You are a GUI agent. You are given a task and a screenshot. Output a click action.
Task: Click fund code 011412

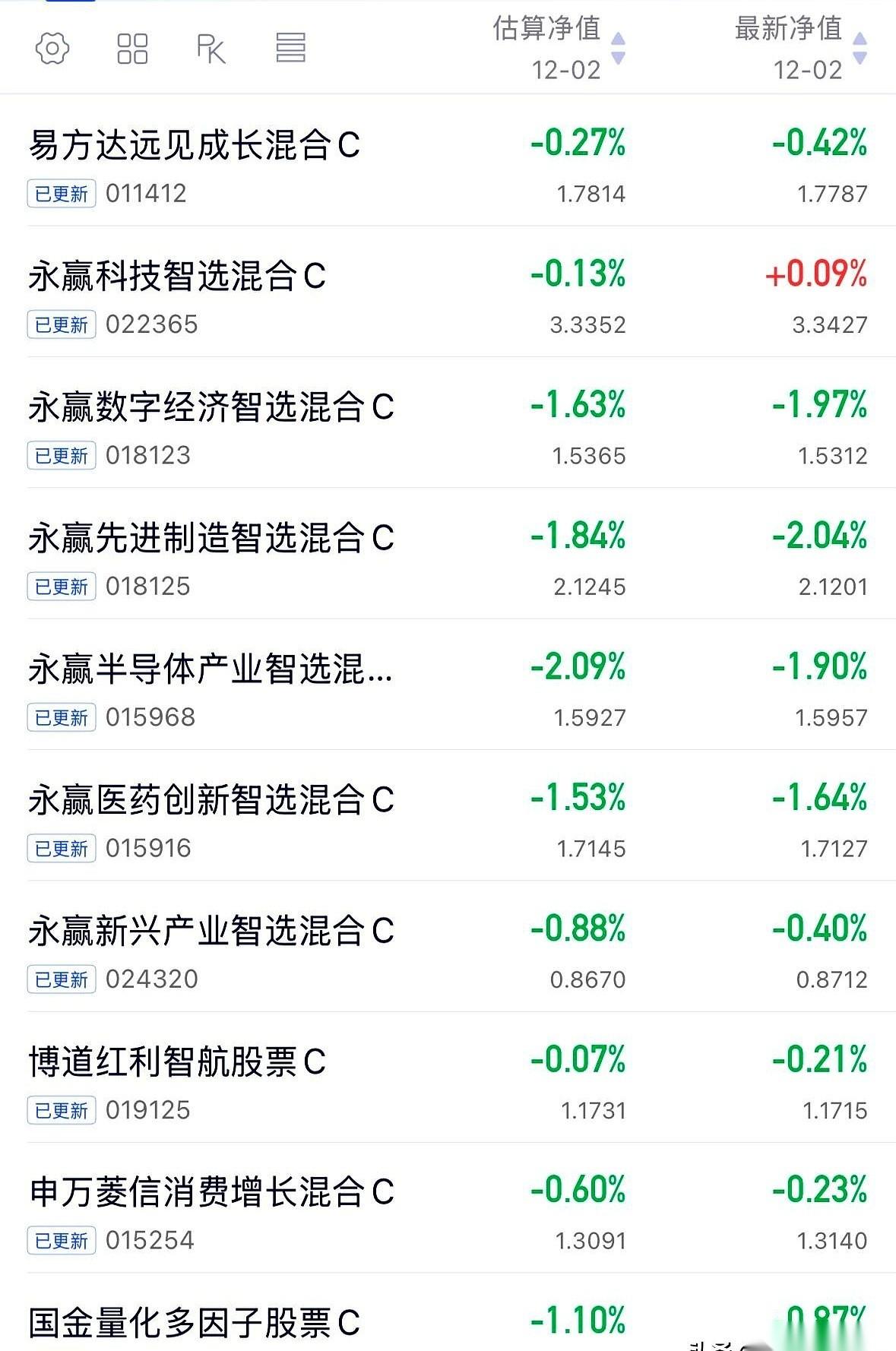[147, 194]
